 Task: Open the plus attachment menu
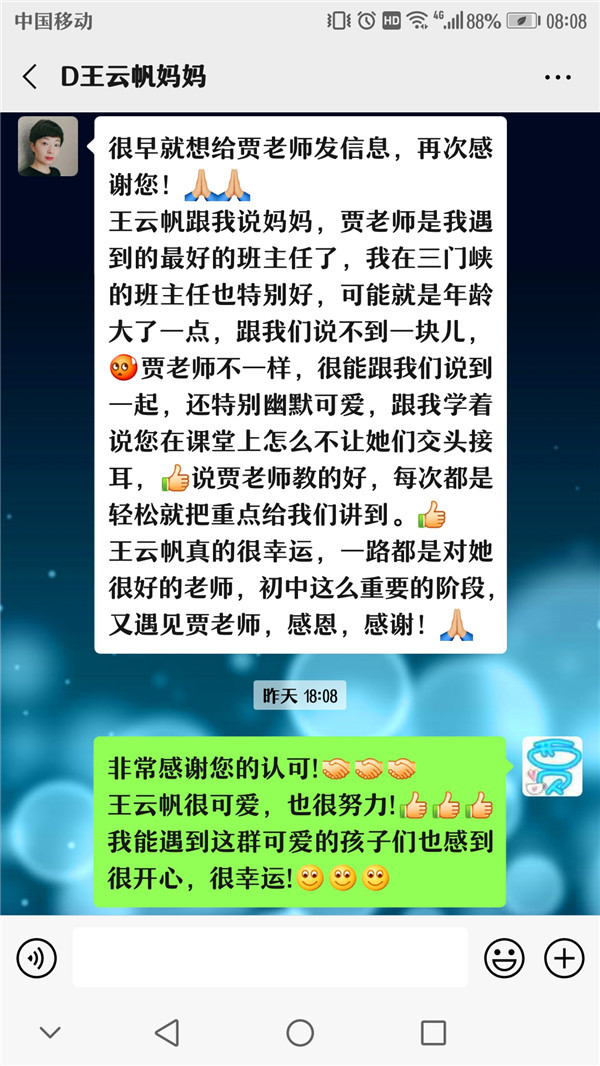point(564,959)
